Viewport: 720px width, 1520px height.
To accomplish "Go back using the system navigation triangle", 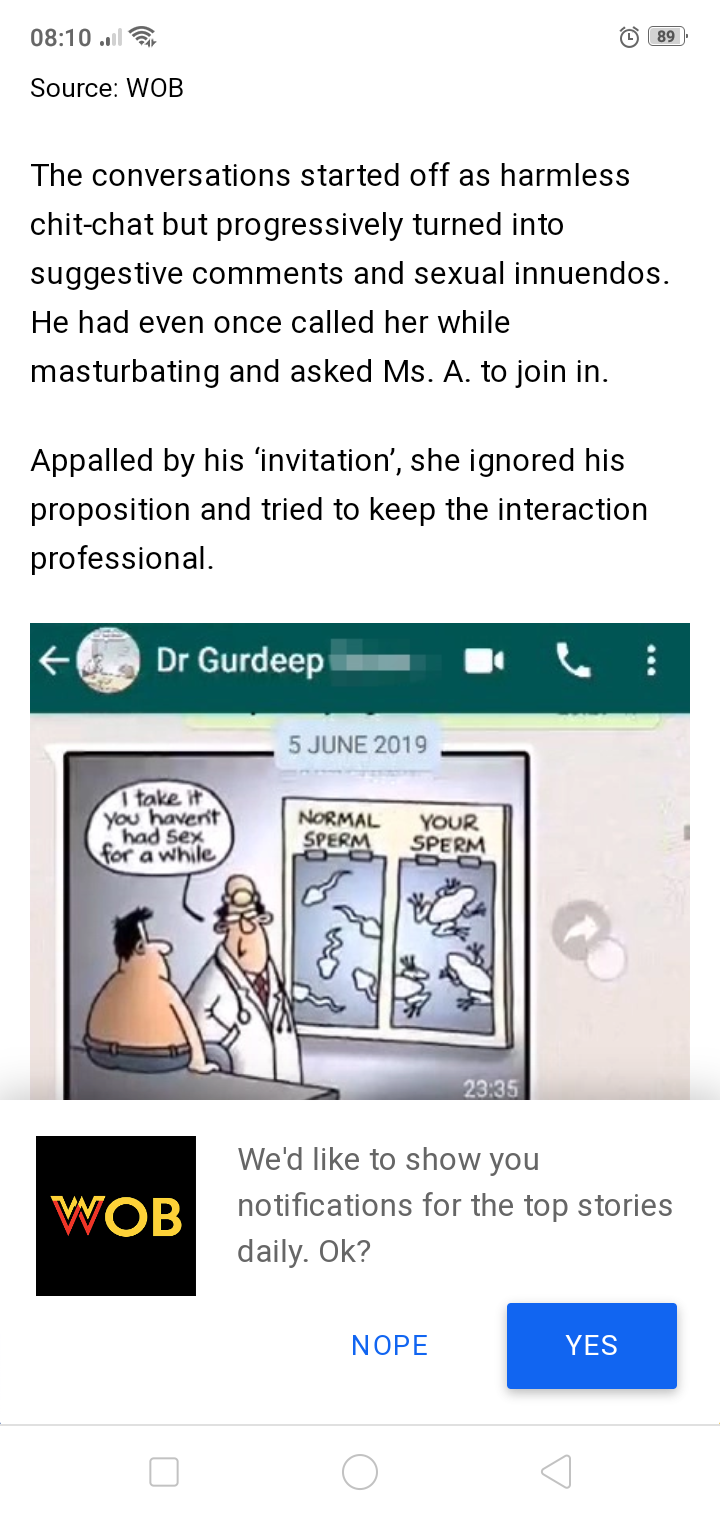I will (556, 1471).
